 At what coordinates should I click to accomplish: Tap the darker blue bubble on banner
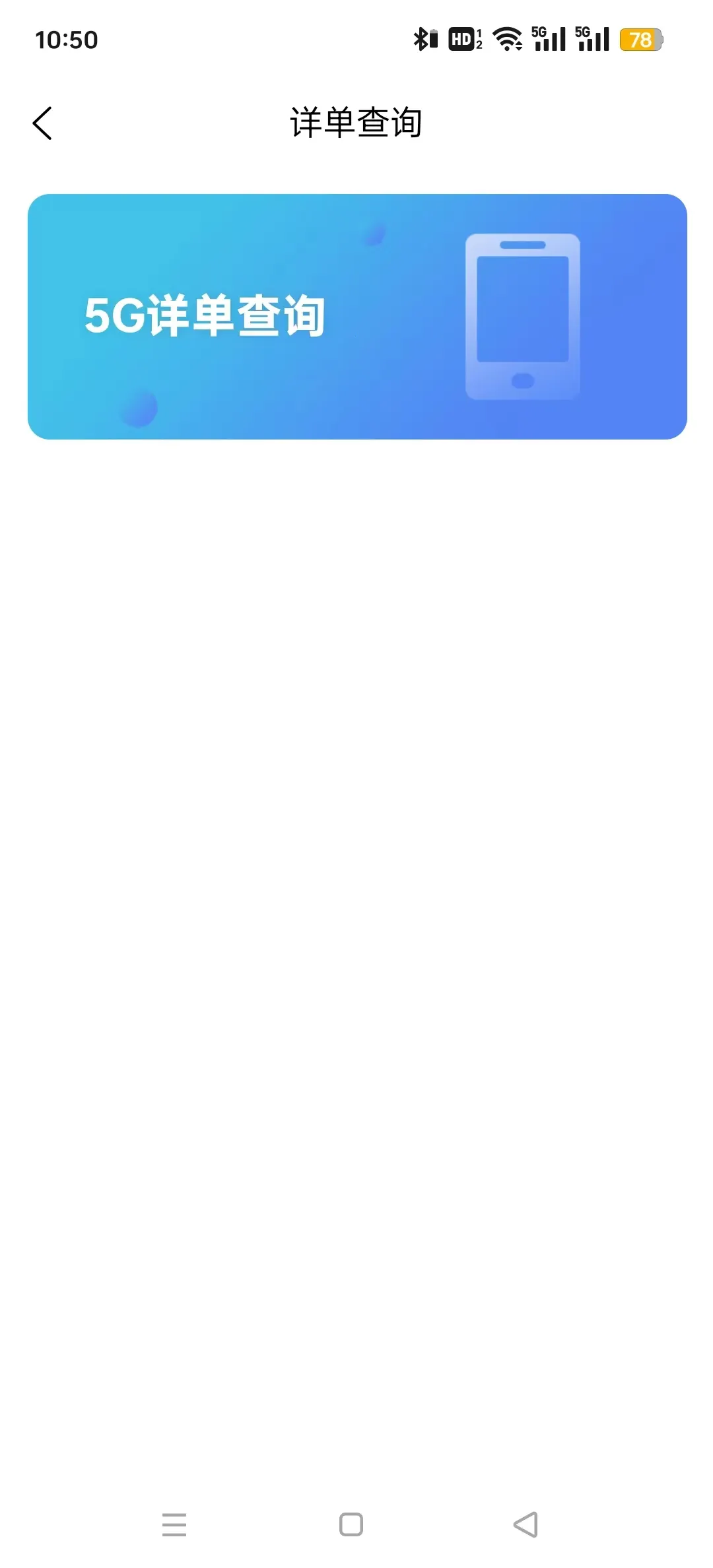(139, 409)
